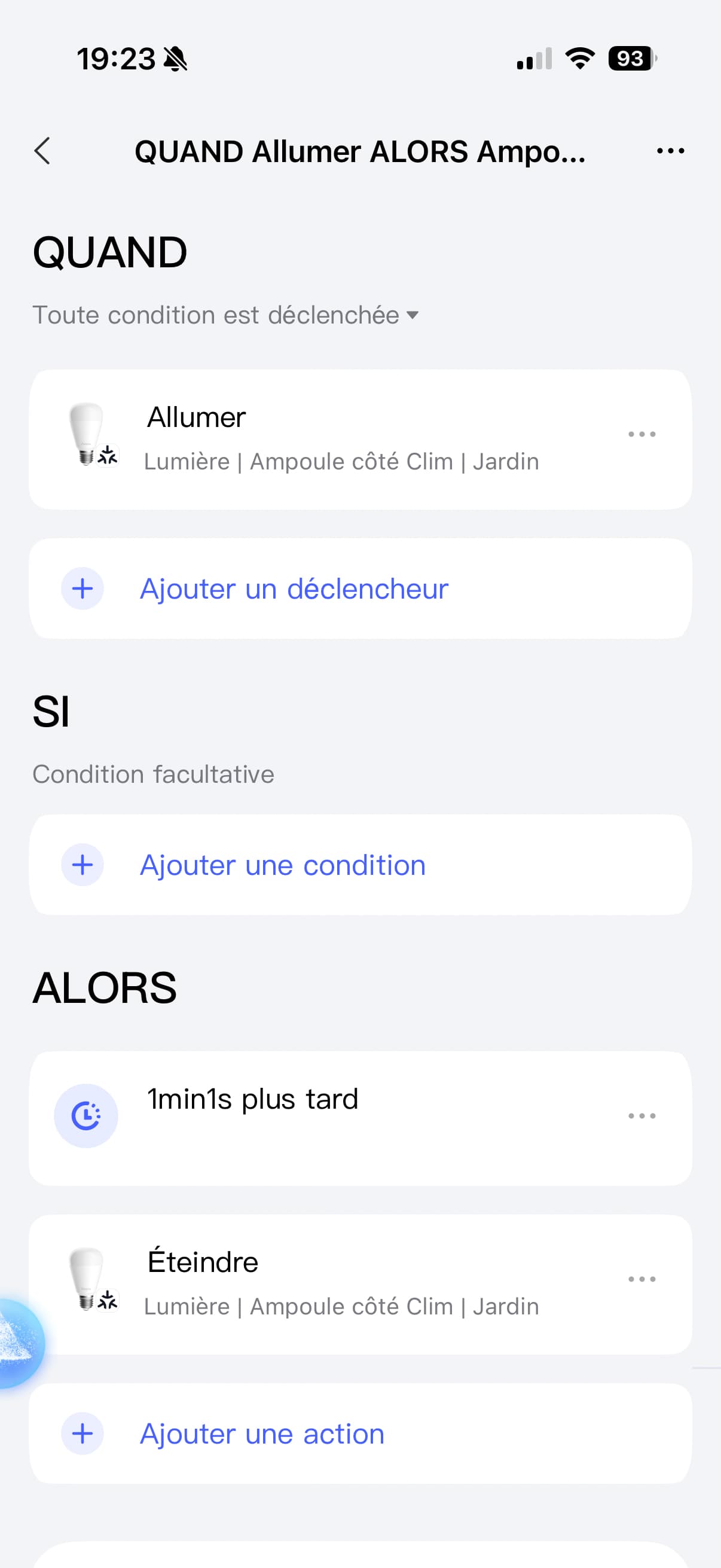
Task: Tap 'Ajouter un déclencheur'
Action: click(x=294, y=588)
